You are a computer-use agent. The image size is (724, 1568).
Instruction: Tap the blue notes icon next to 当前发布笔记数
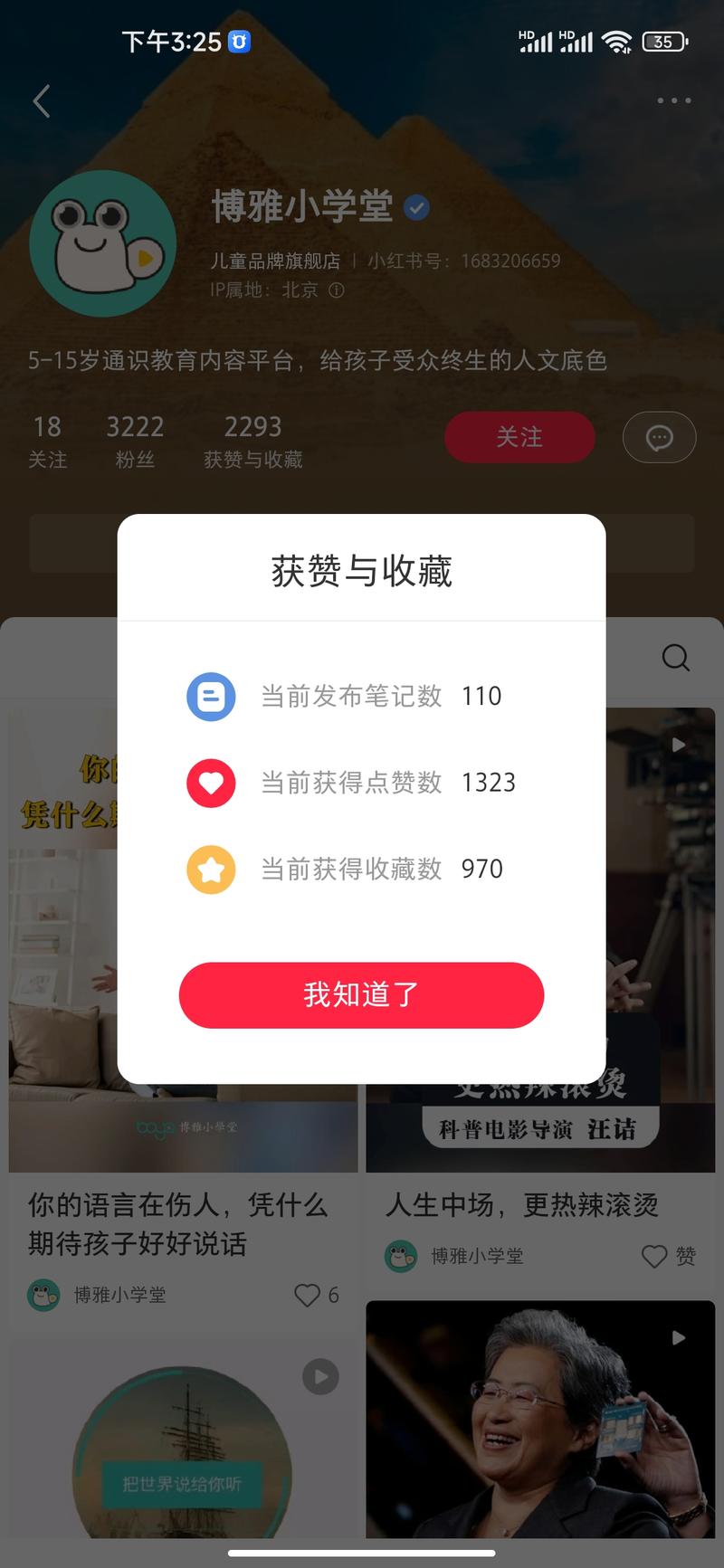[x=211, y=697]
